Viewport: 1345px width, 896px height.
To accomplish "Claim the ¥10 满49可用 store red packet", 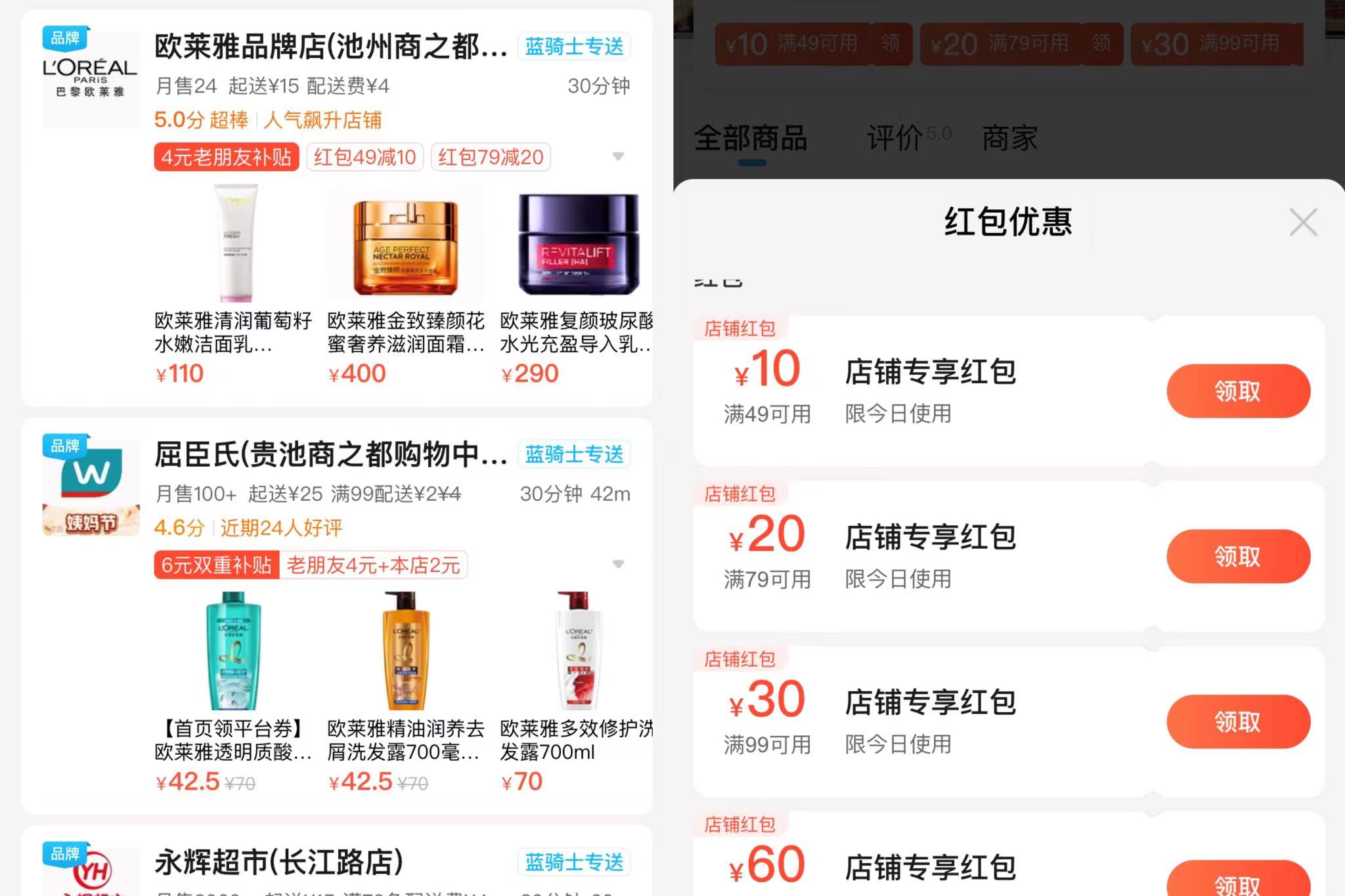I will coord(1237,391).
